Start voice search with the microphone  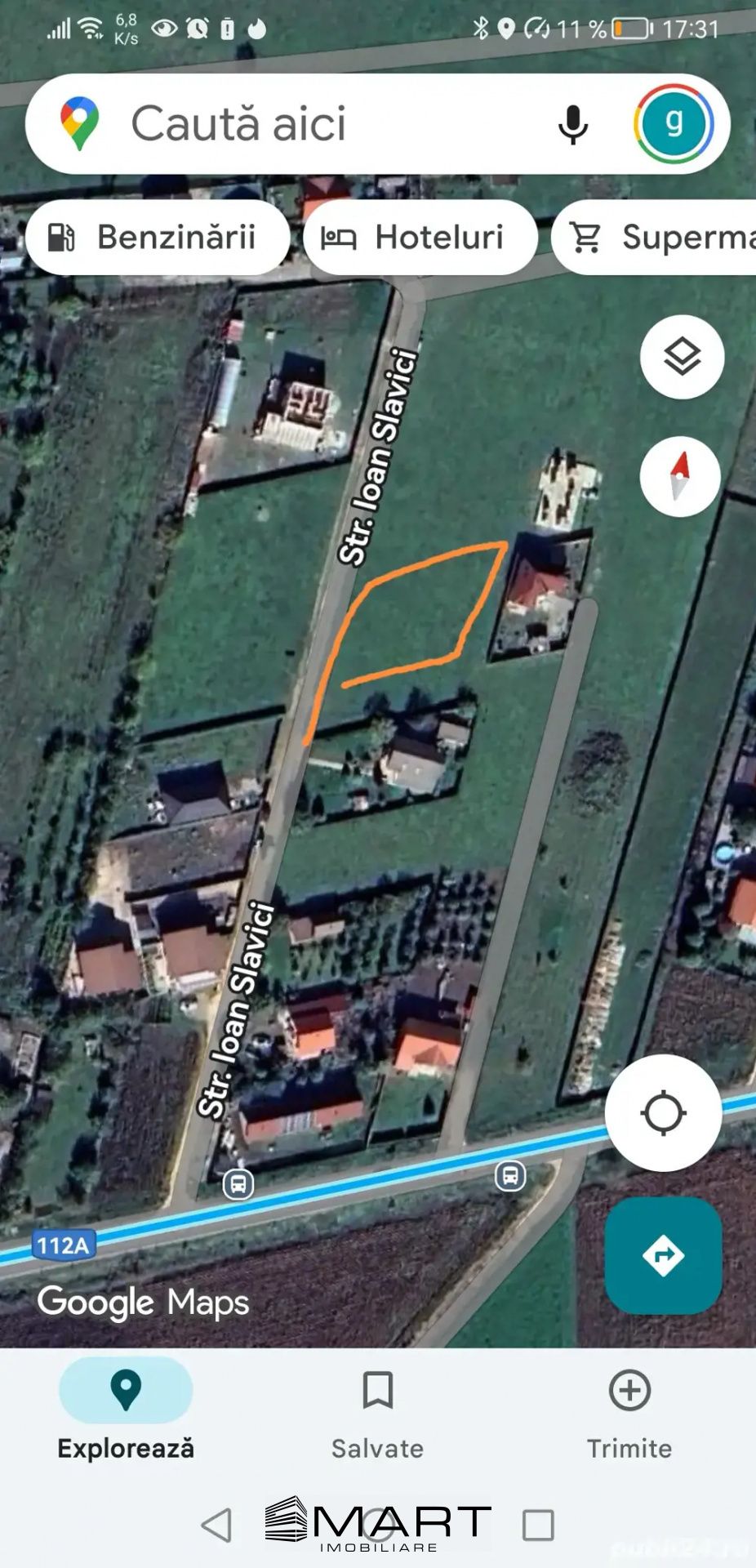pyautogui.click(x=573, y=124)
